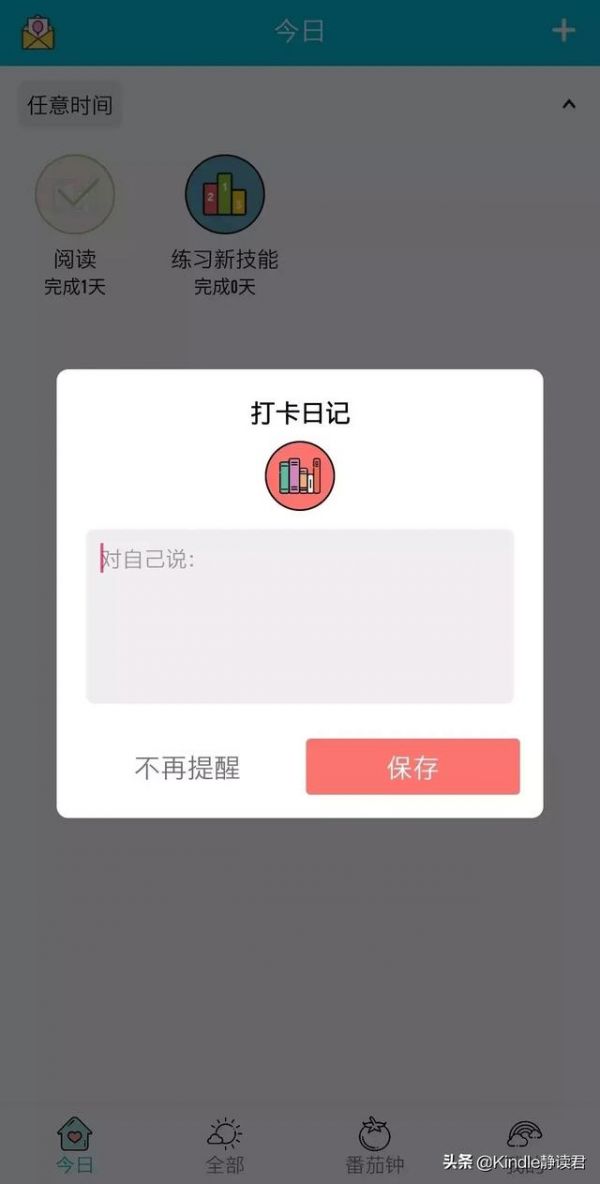Open the envelope icon in header
This screenshot has height=1184, width=600.
pyautogui.click(x=38, y=32)
